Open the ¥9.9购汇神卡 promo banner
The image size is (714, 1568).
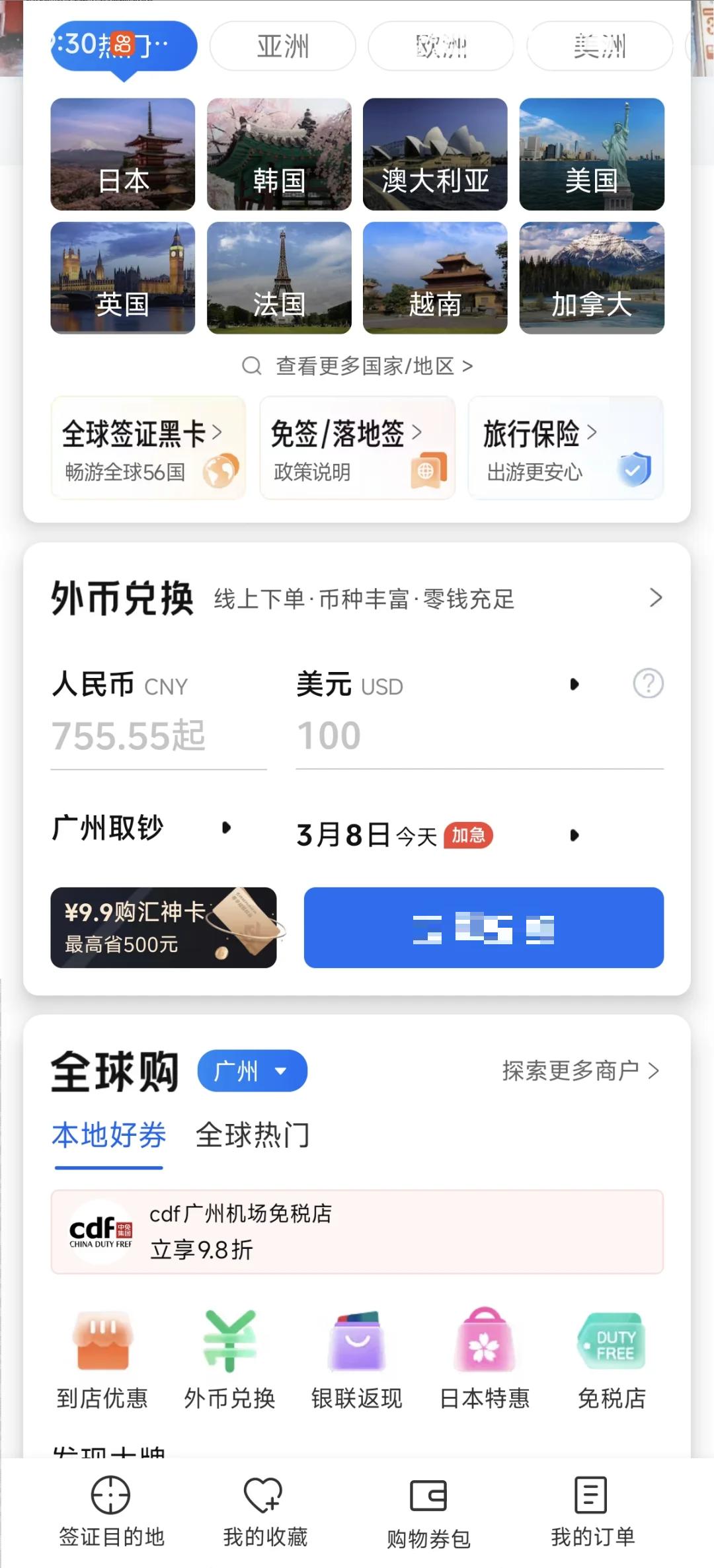163,928
